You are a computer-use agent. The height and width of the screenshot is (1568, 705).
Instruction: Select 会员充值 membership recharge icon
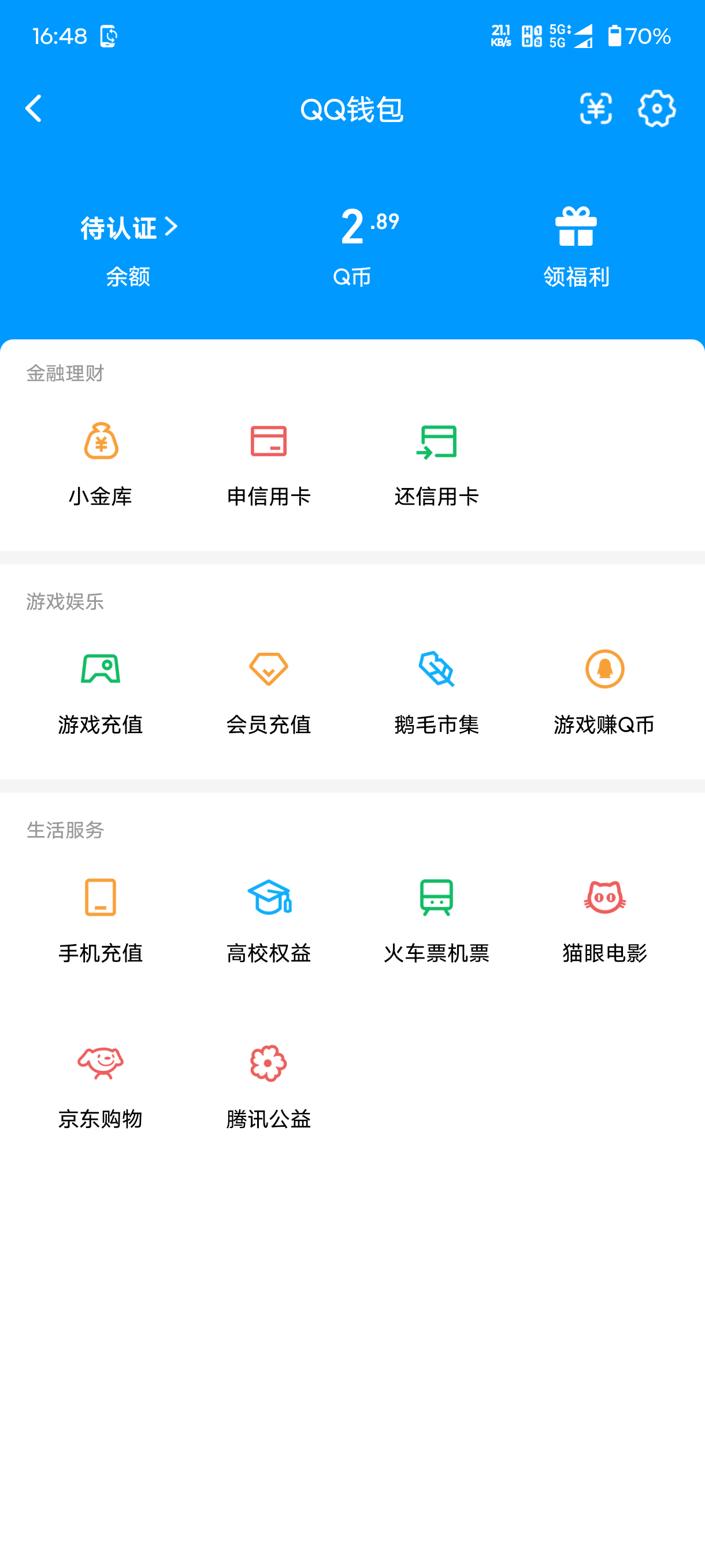click(269, 691)
